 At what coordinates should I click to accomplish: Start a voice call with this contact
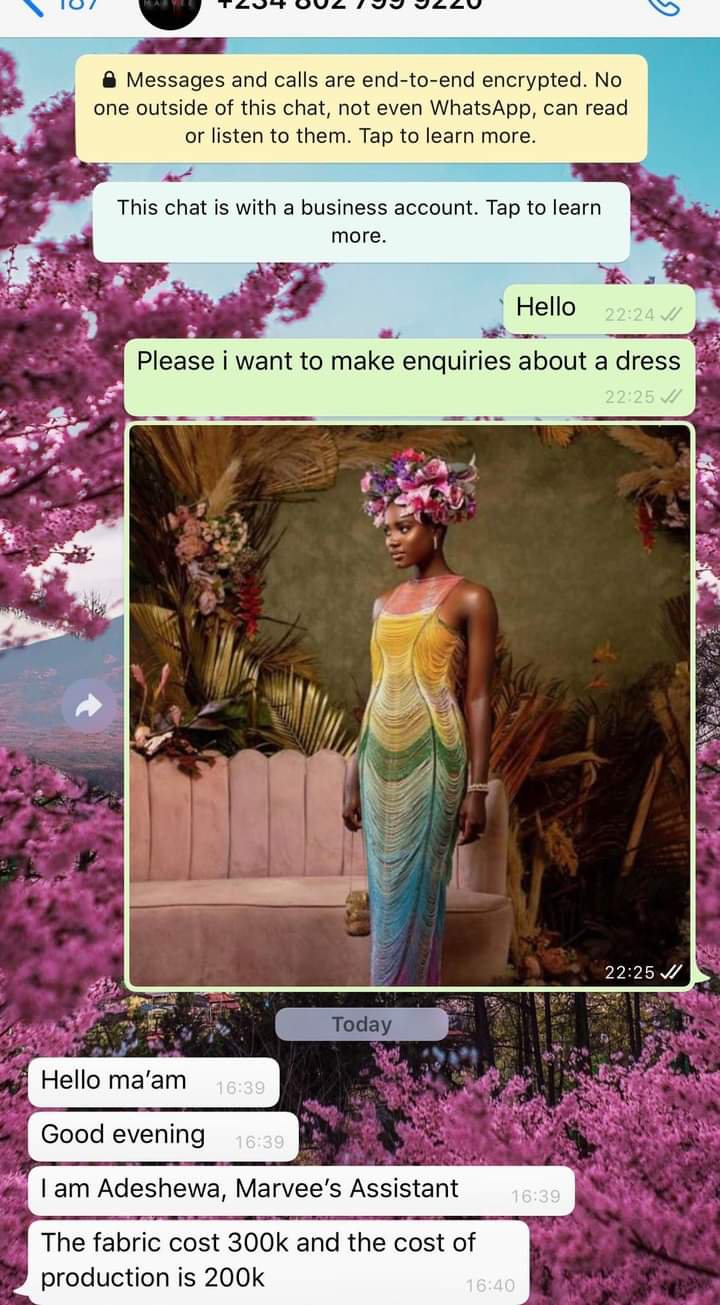click(663, 6)
